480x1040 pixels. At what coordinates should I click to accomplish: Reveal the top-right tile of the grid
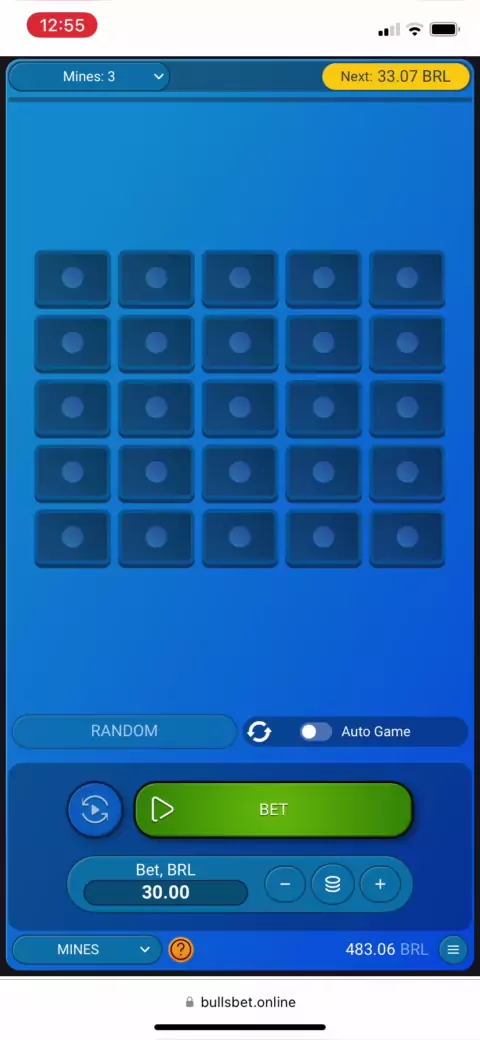[406, 279]
